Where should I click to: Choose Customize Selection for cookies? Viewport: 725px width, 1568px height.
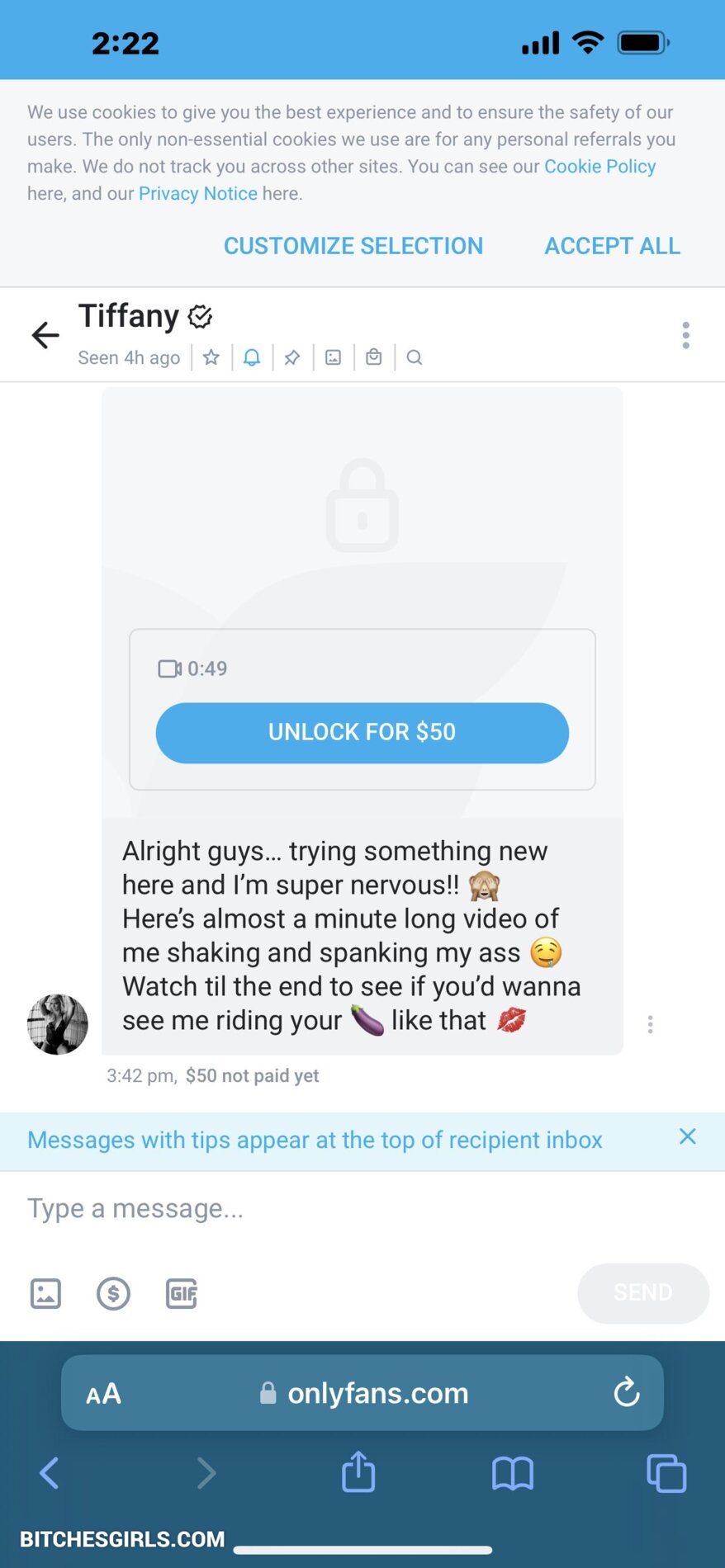tap(353, 246)
